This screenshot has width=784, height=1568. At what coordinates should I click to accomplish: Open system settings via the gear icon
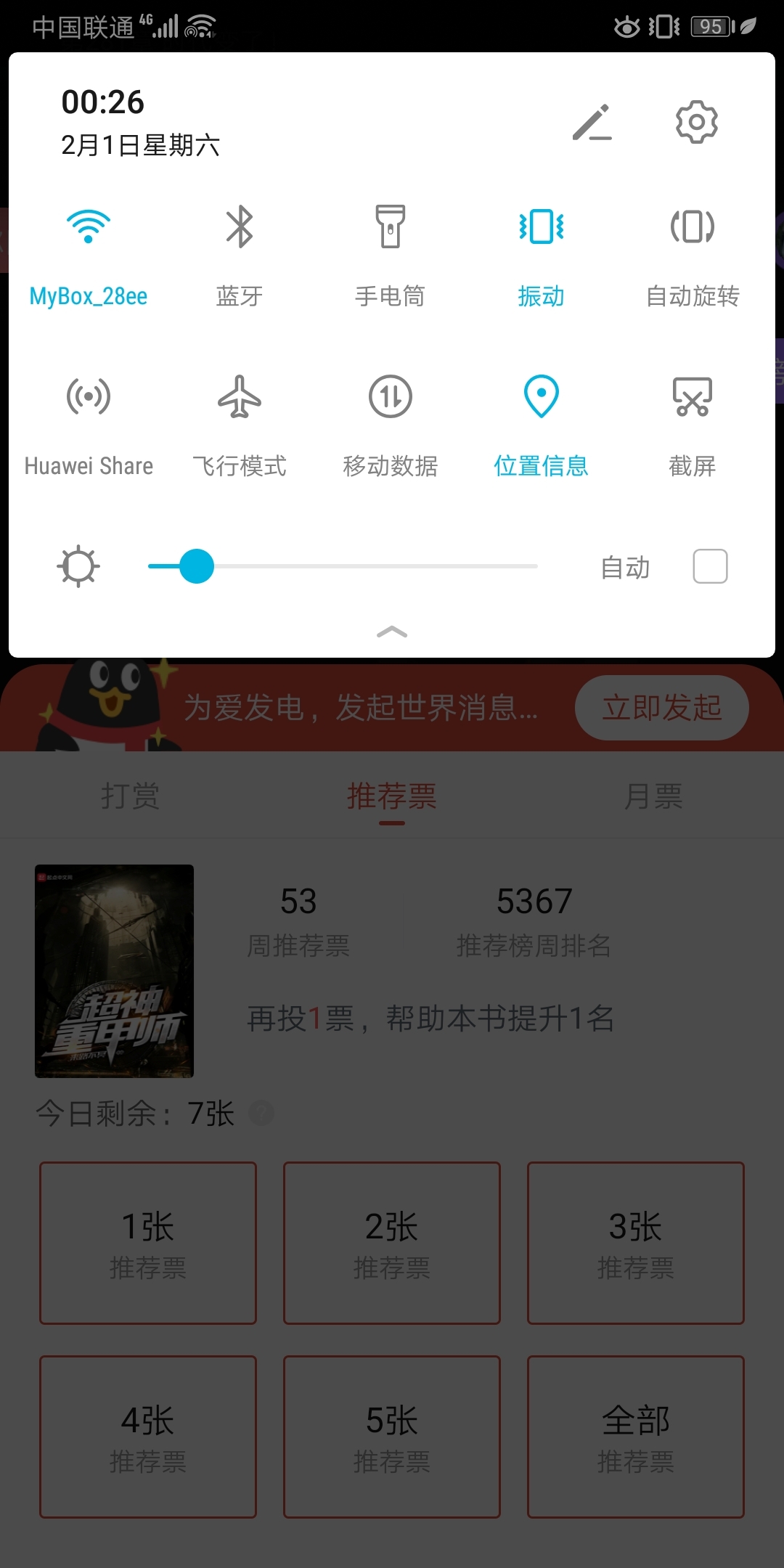pos(696,122)
